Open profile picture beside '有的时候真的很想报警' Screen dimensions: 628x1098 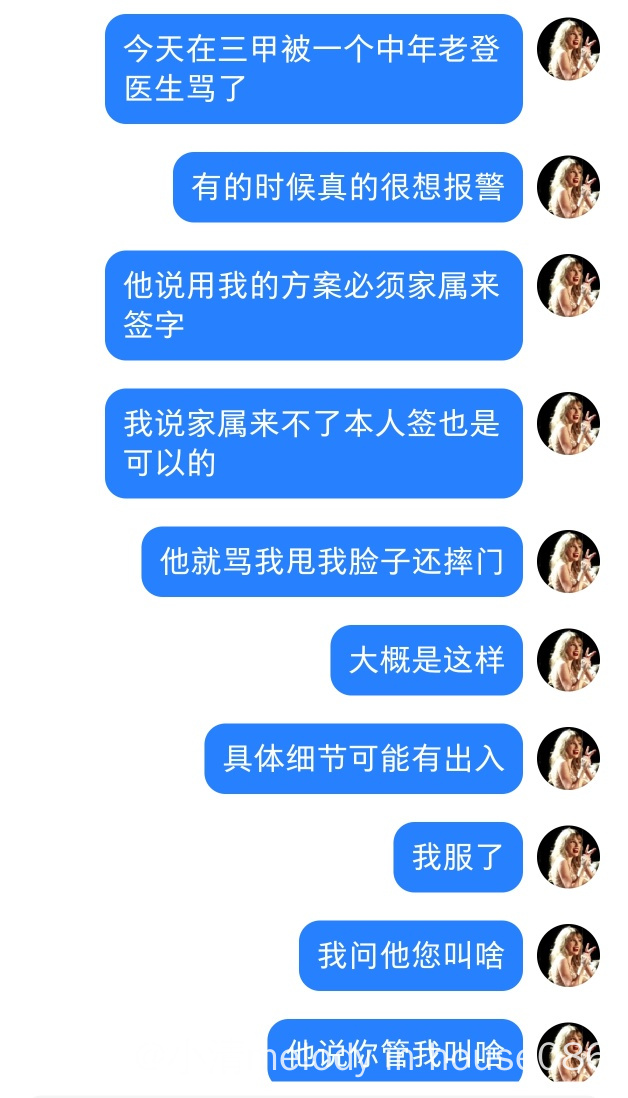568,187
